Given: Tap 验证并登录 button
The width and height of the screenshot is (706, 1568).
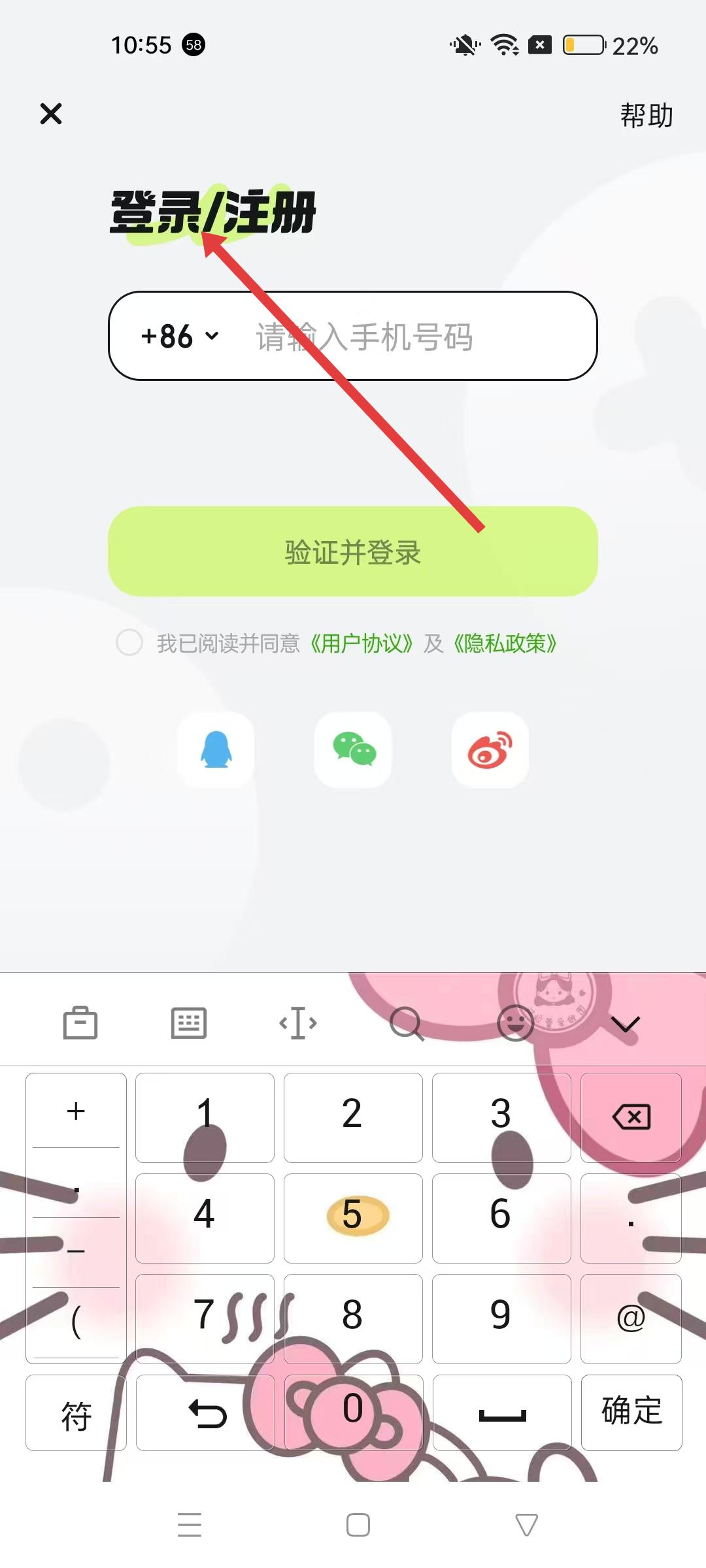Looking at the screenshot, I should (x=353, y=551).
